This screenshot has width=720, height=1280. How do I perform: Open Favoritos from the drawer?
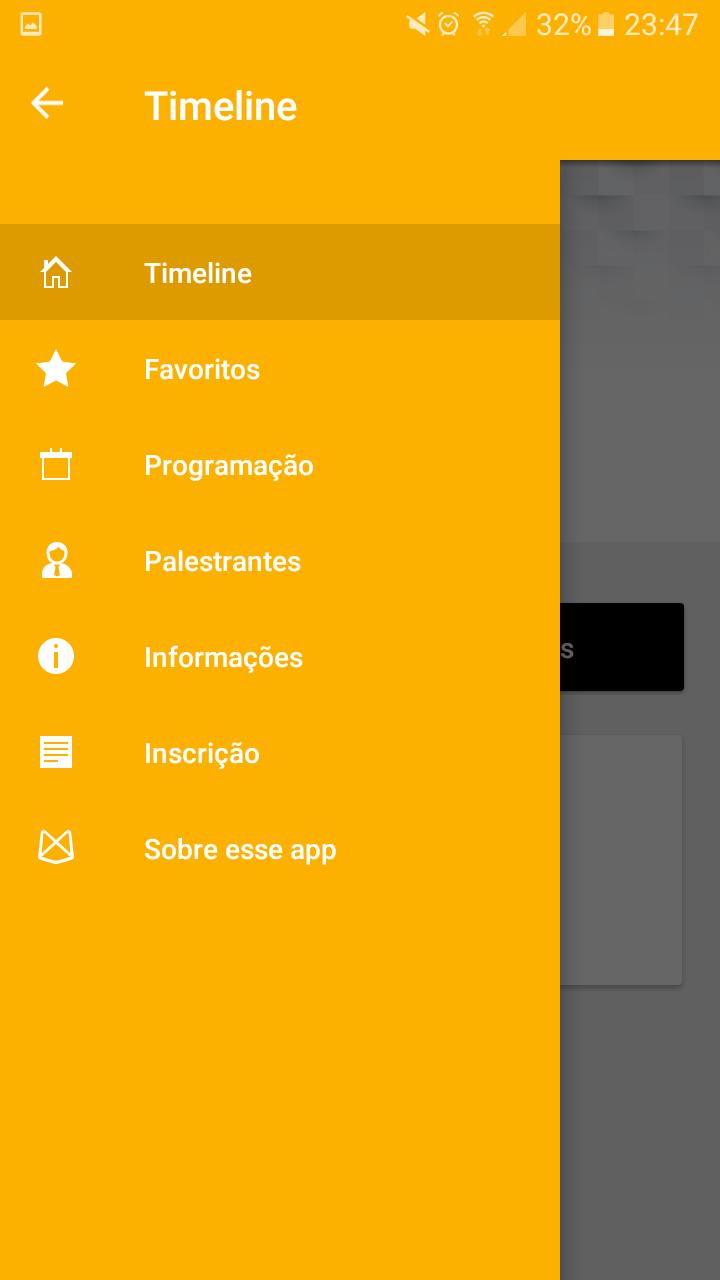(x=202, y=369)
